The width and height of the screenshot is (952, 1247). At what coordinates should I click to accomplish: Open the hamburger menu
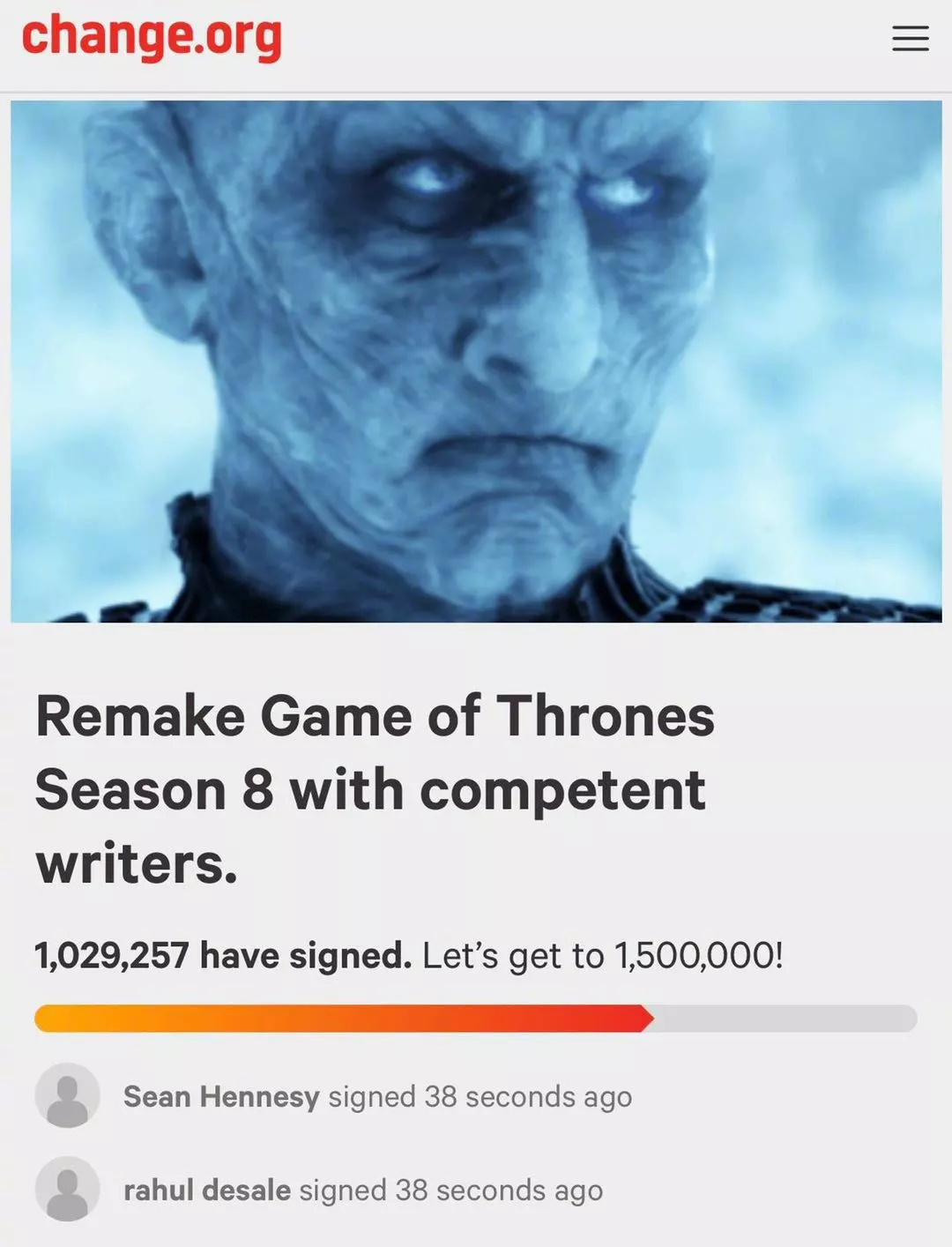pyautogui.click(x=910, y=38)
